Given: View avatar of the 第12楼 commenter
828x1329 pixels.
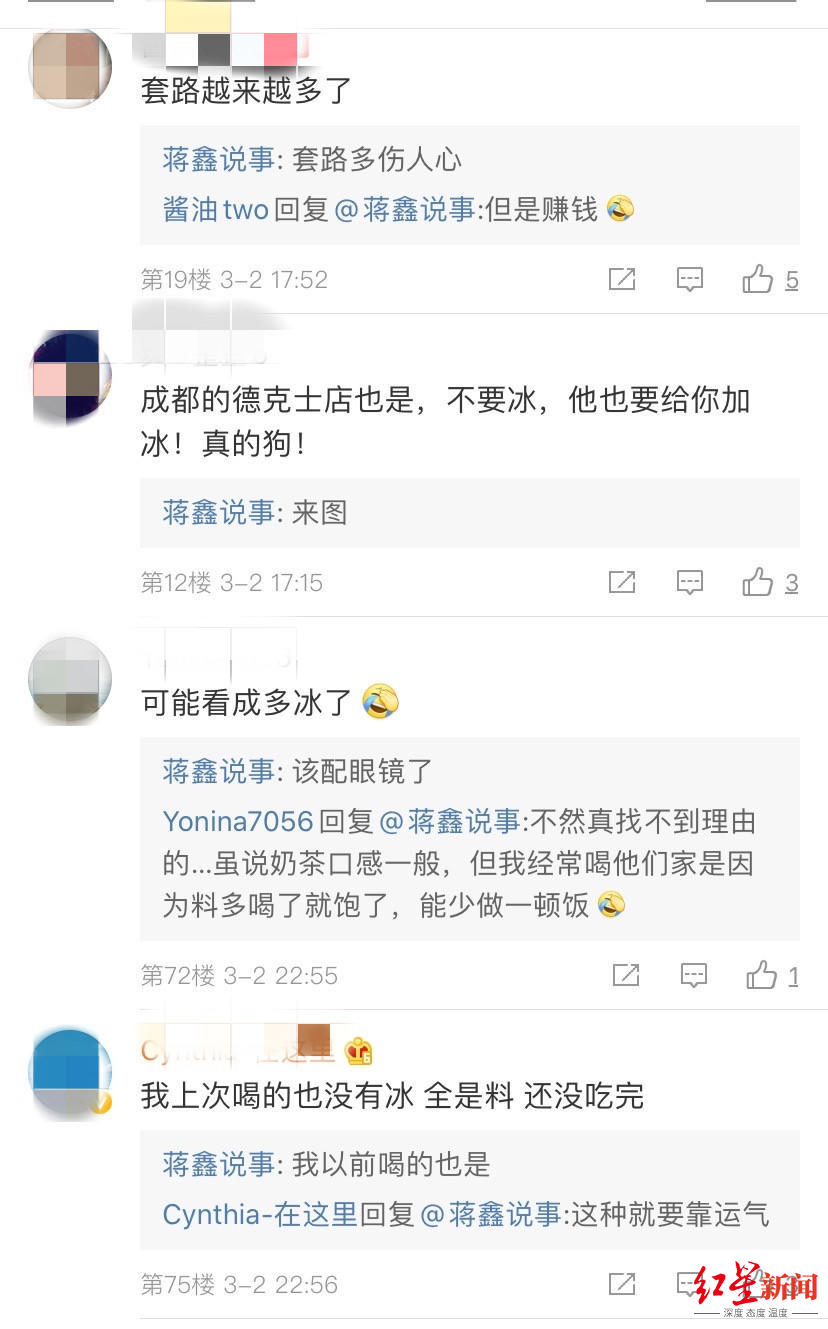Looking at the screenshot, I should coord(70,373).
